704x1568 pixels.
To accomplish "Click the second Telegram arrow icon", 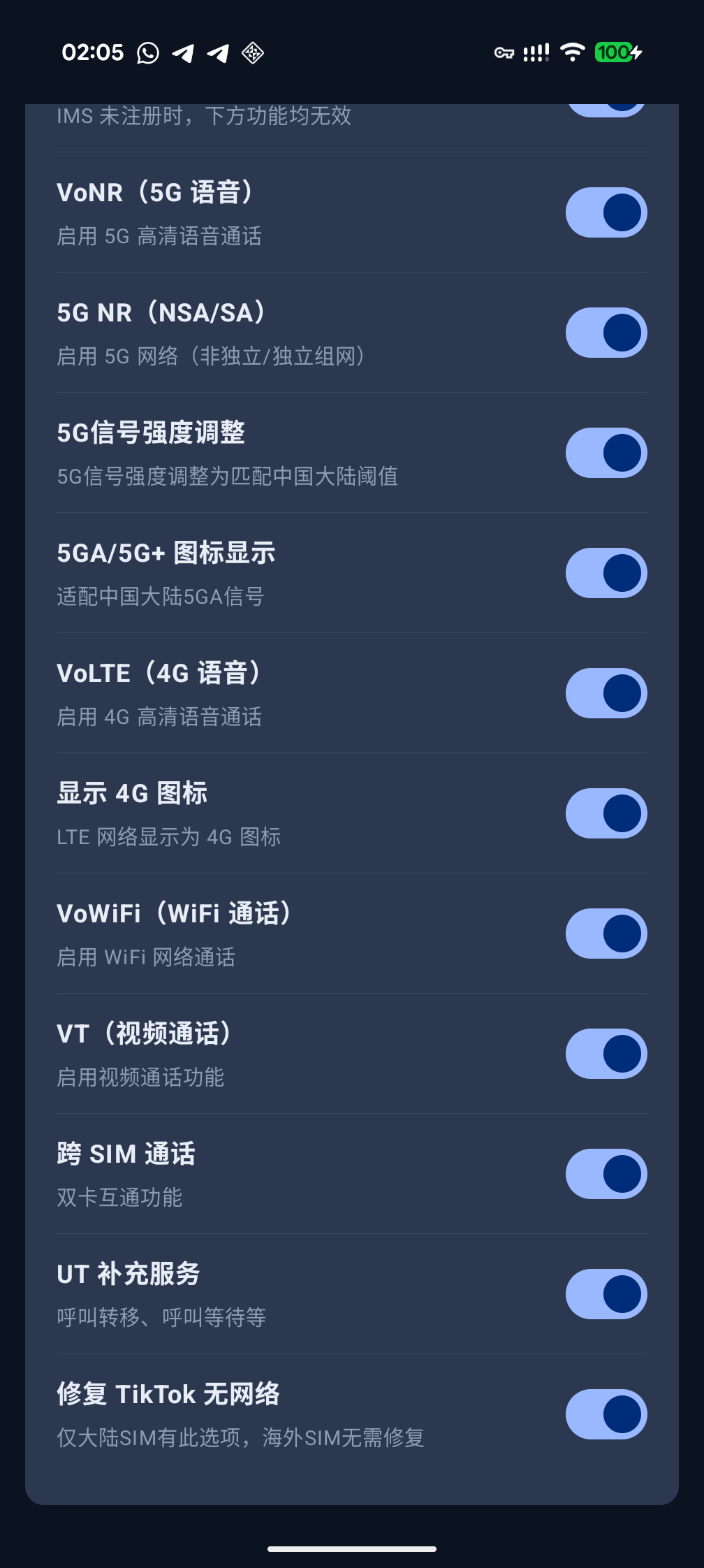I will point(219,52).
